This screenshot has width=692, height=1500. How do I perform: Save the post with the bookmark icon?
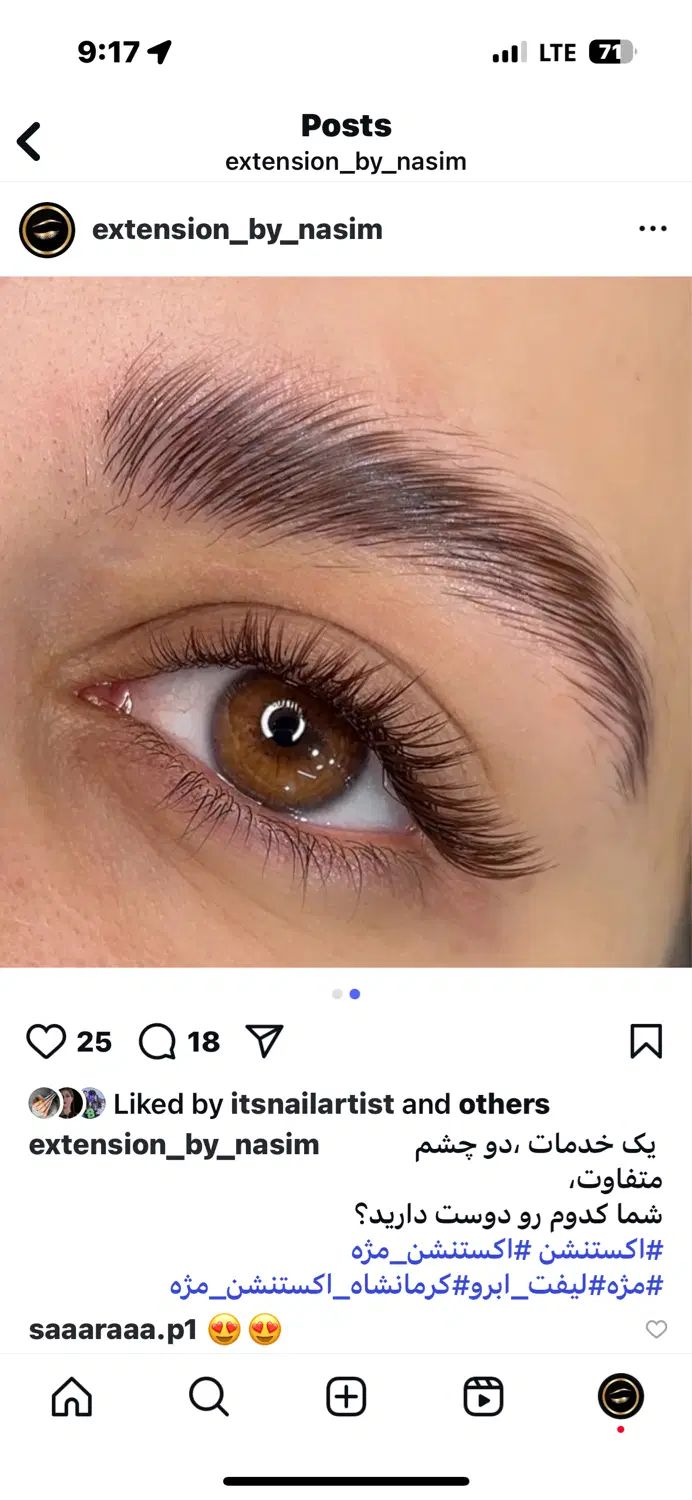(x=646, y=1042)
